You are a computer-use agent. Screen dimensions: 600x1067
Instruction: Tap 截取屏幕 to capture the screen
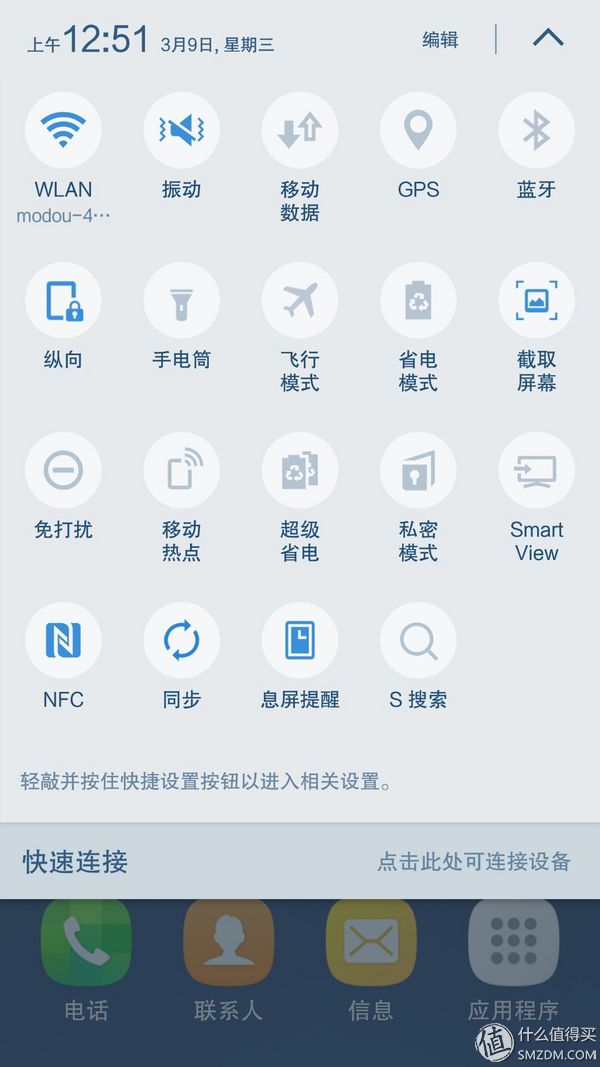(x=536, y=301)
